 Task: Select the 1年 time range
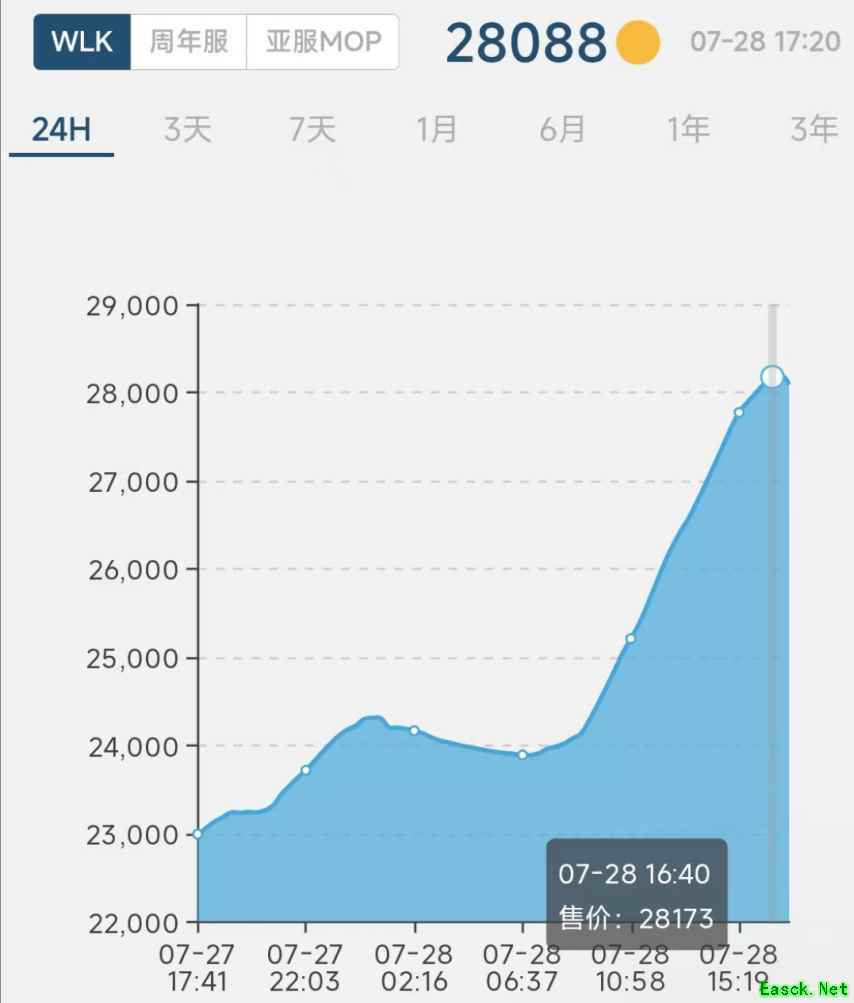[x=688, y=130]
